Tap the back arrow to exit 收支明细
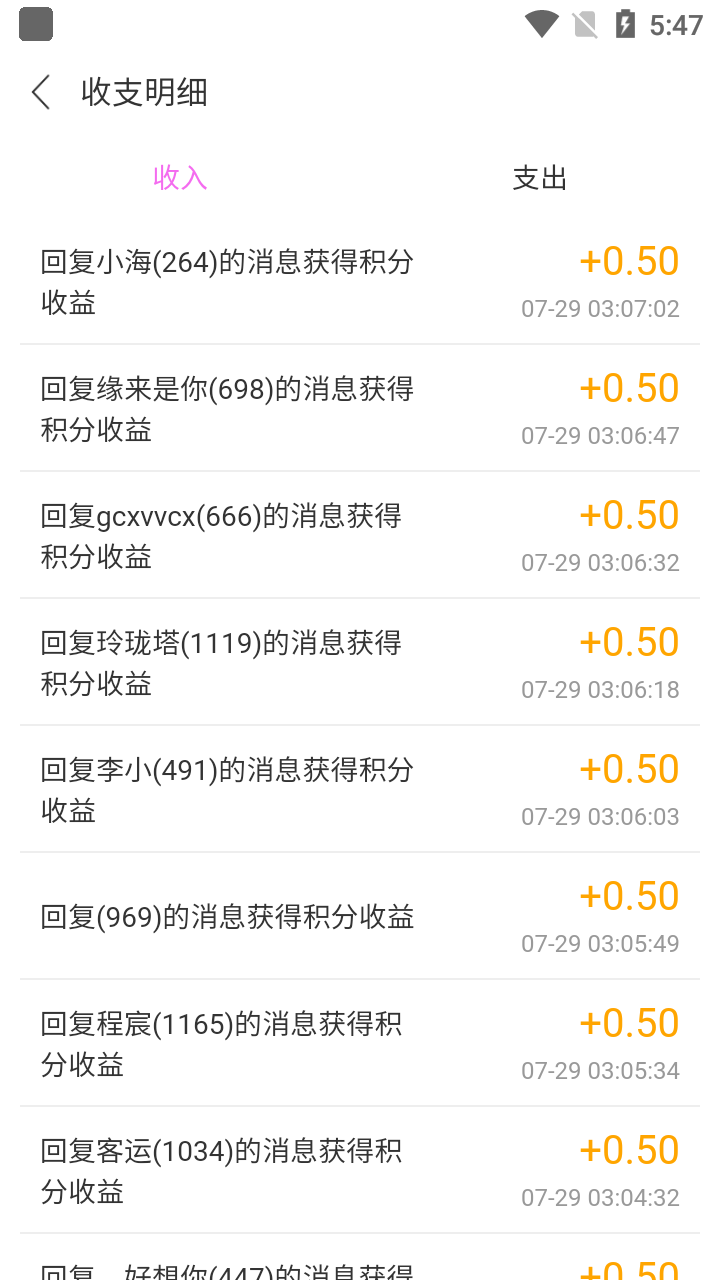The height and width of the screenshot is (1280, 720). point(40,92)
